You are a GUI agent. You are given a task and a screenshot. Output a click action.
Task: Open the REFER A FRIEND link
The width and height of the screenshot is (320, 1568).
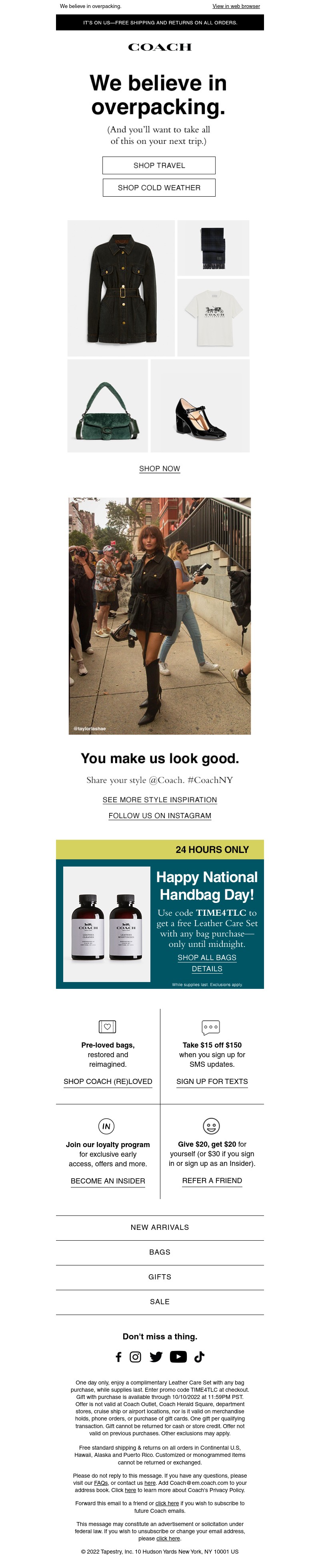(212, 1180)
